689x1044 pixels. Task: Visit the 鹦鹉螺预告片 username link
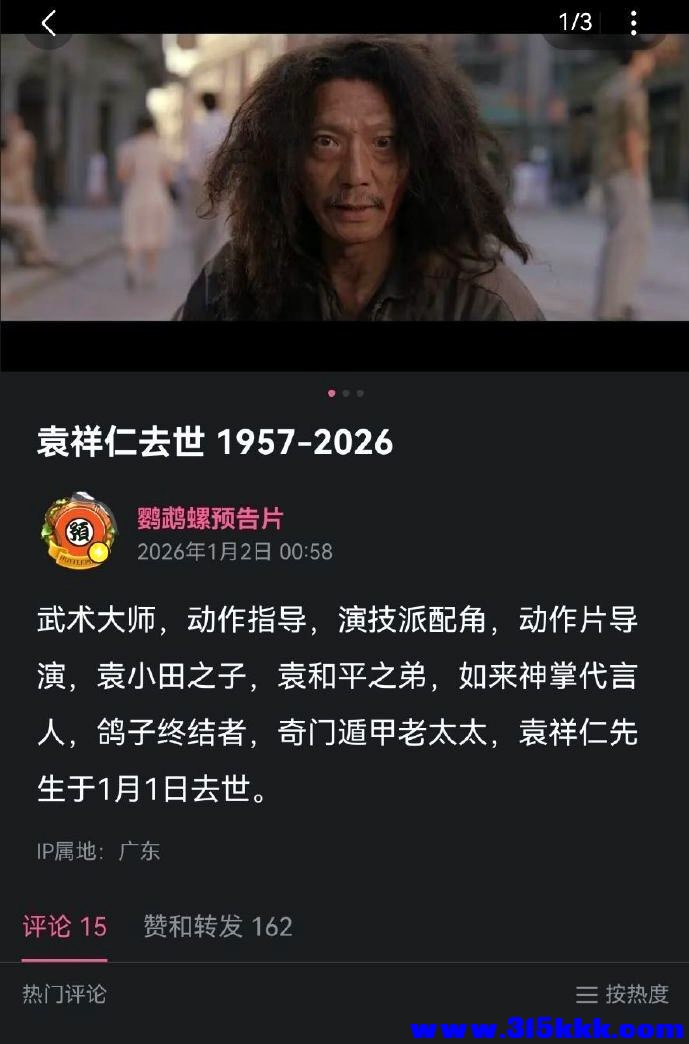click(x=210, y=518)
